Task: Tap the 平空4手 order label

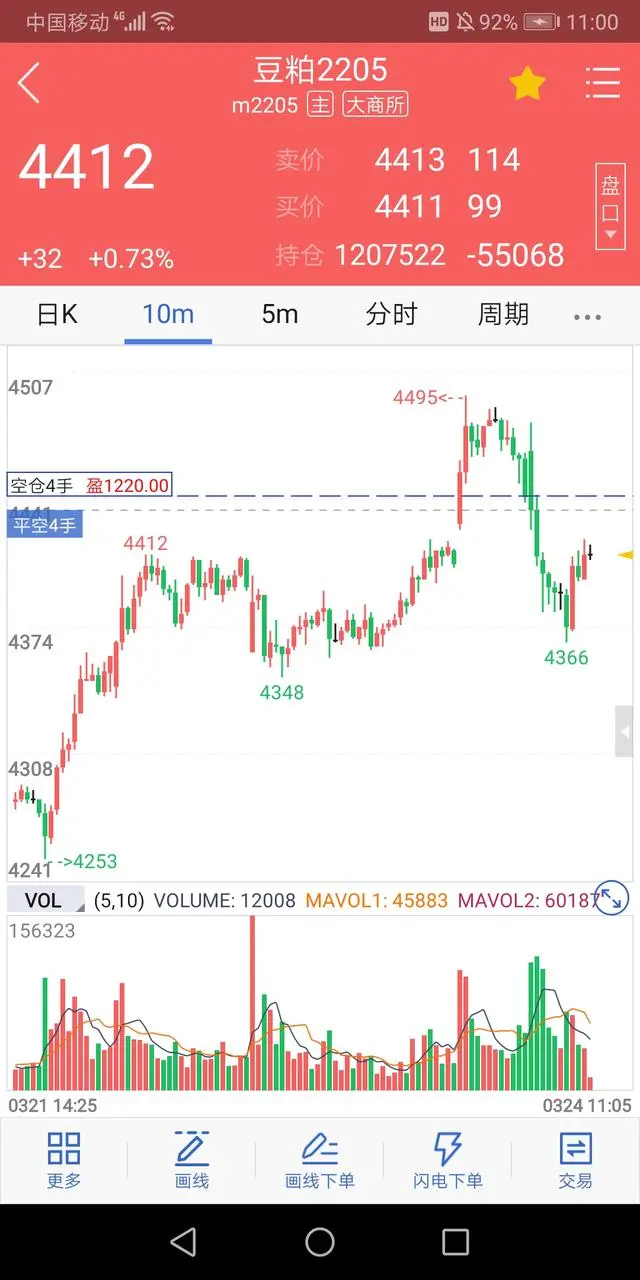Action: pyautogui.click(x=44, y=525)
